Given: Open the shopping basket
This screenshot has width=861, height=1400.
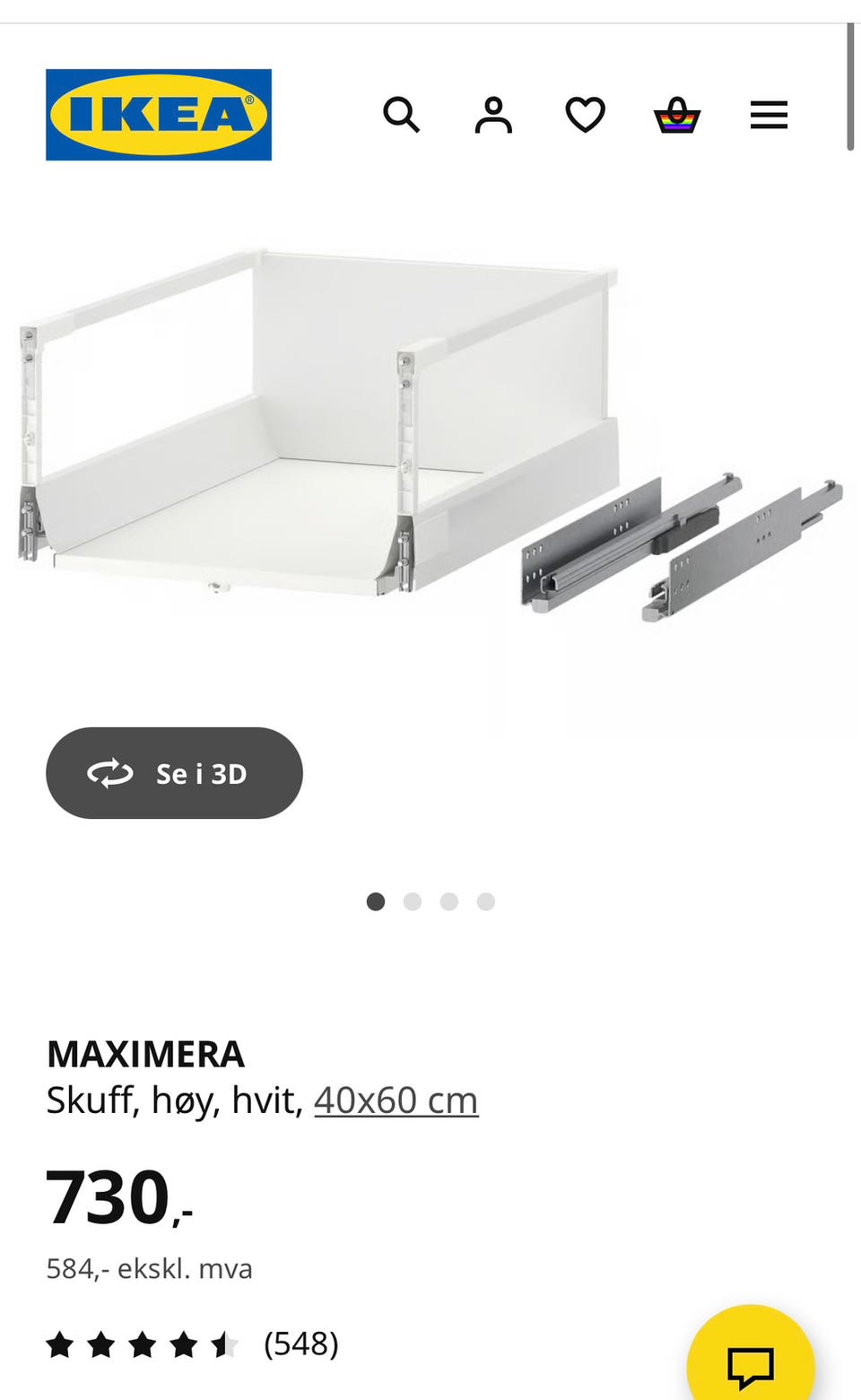Looking at the screenshot, I should (x=677, y=115).
